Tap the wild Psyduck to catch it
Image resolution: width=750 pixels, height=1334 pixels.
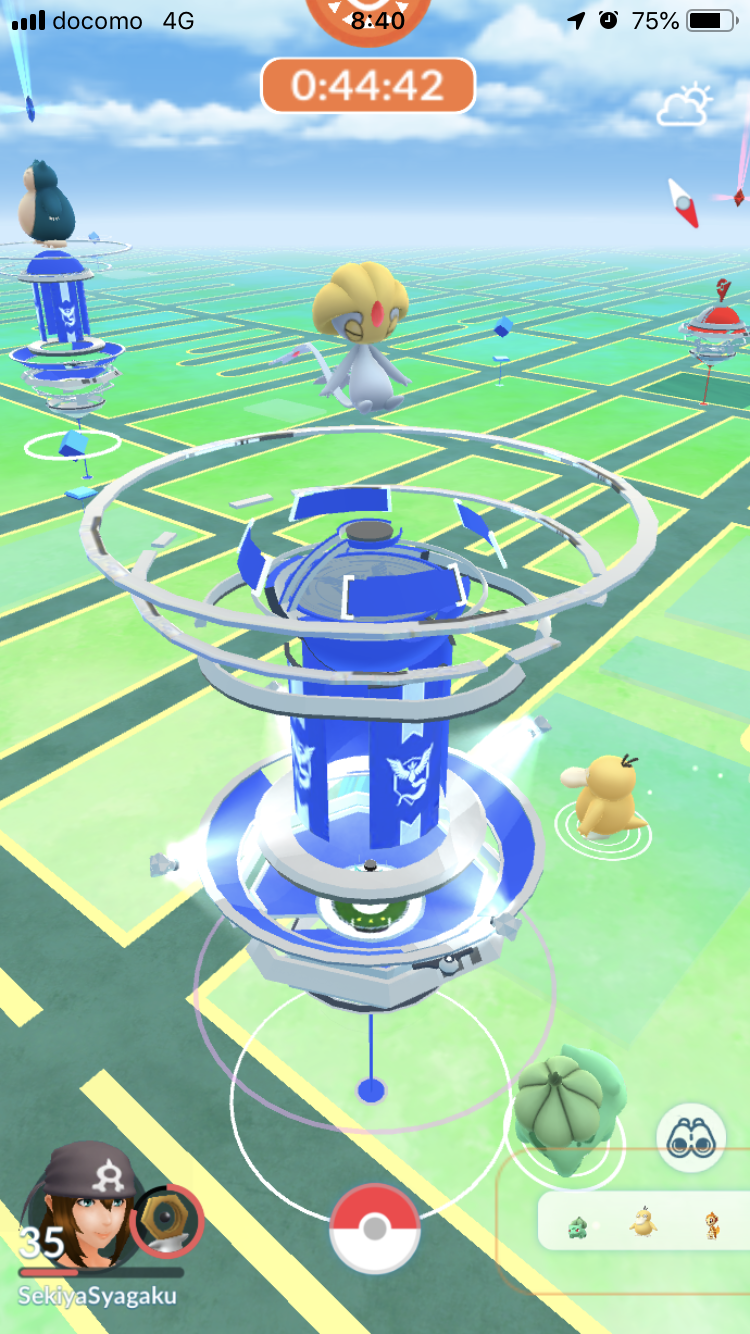(x=604, y=796)
